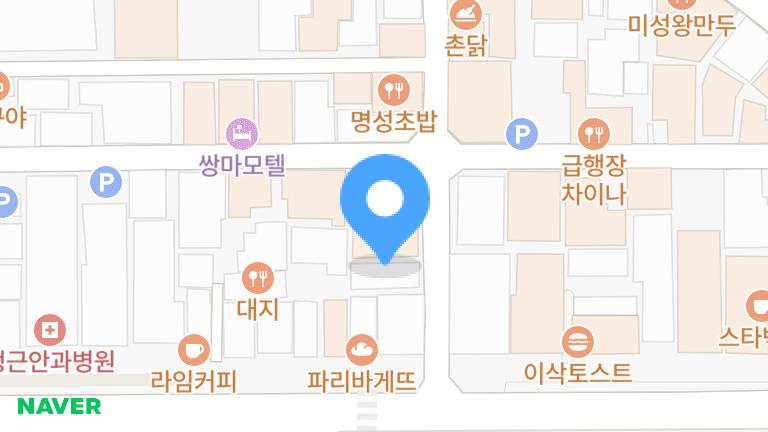Tap the parking marker beside 급행장 차이나
The image size is (768, 432).
522,133
